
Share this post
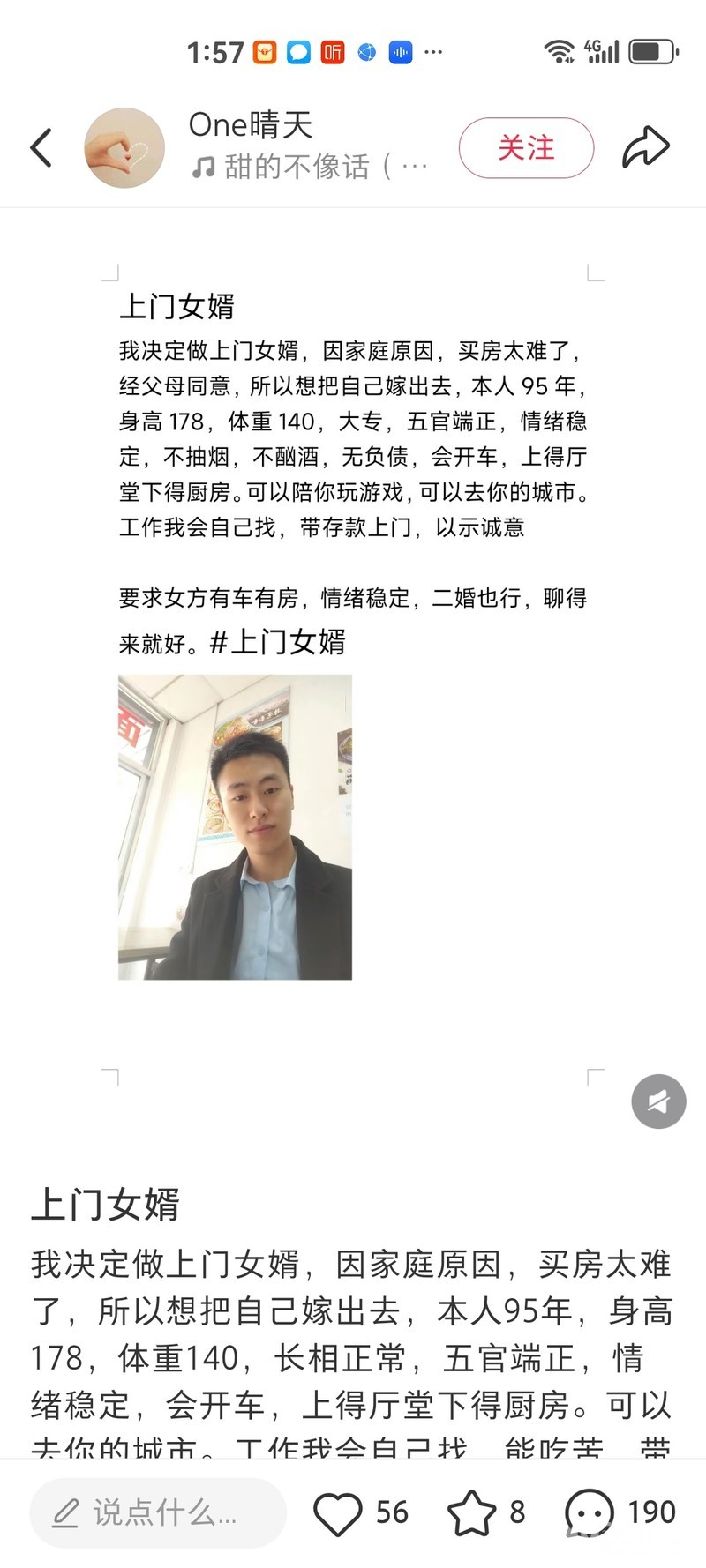click(646, 147)
